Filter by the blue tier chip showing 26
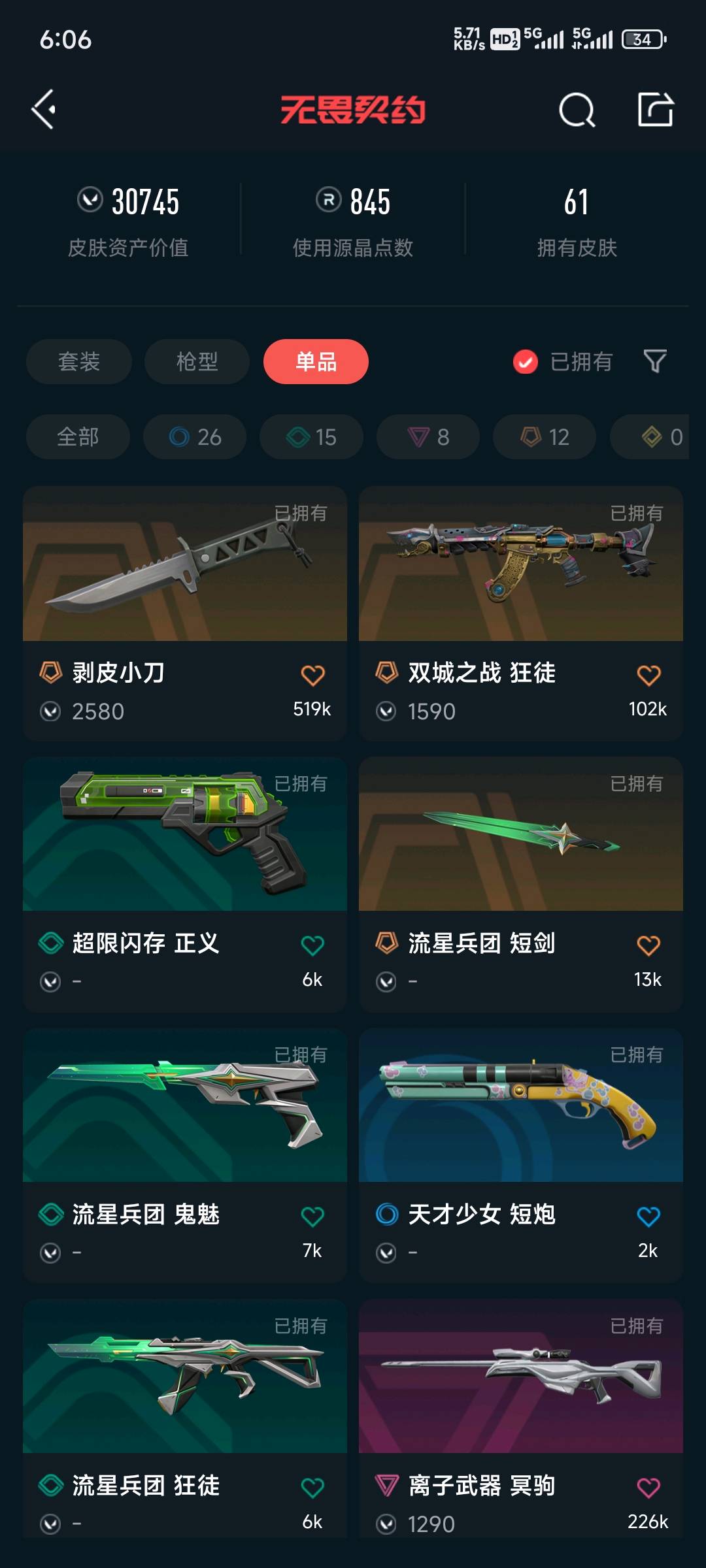This screenshot has height=1568, width=706. tap(195, 436)
